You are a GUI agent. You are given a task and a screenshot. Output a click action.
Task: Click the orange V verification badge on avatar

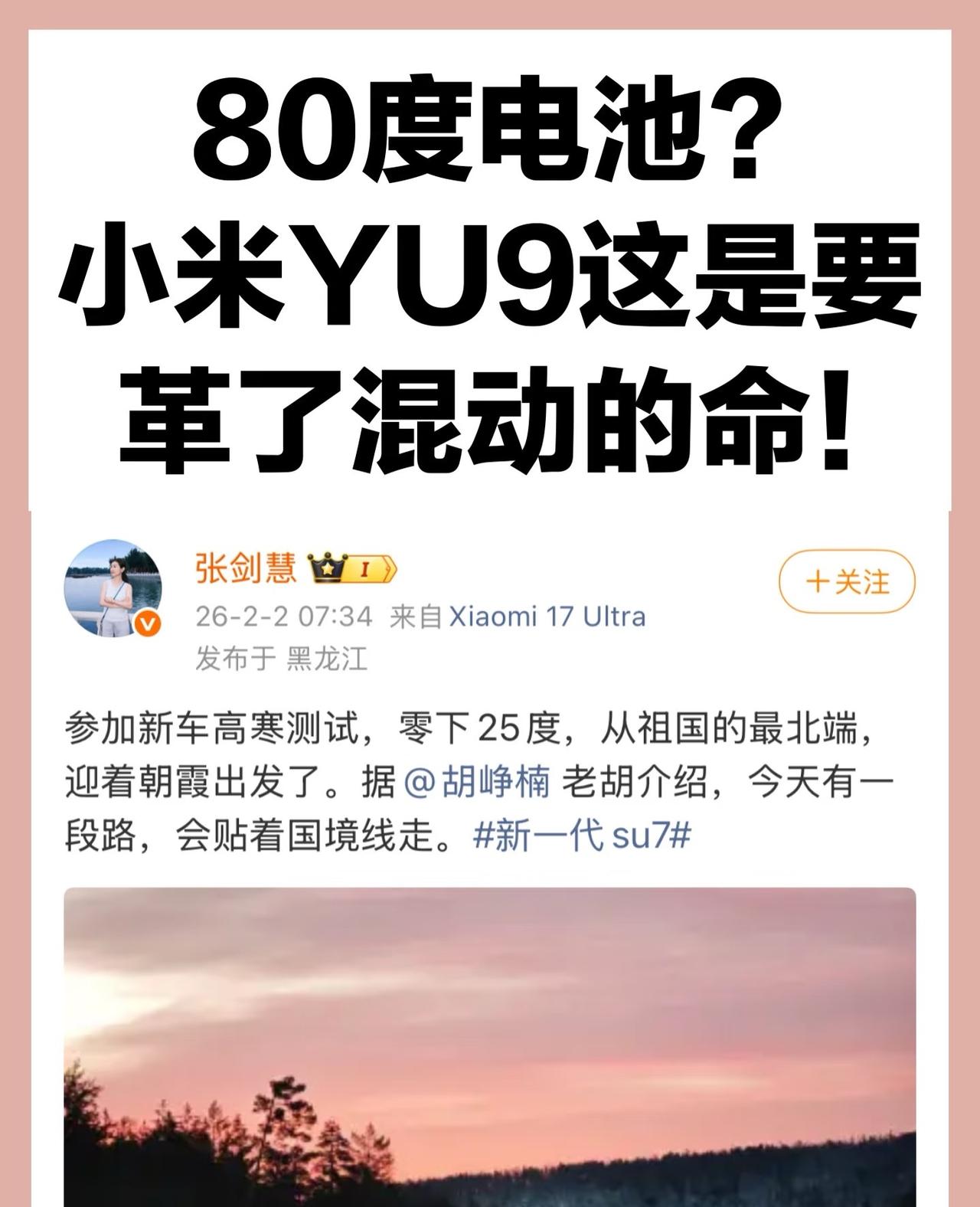[145, 622]
